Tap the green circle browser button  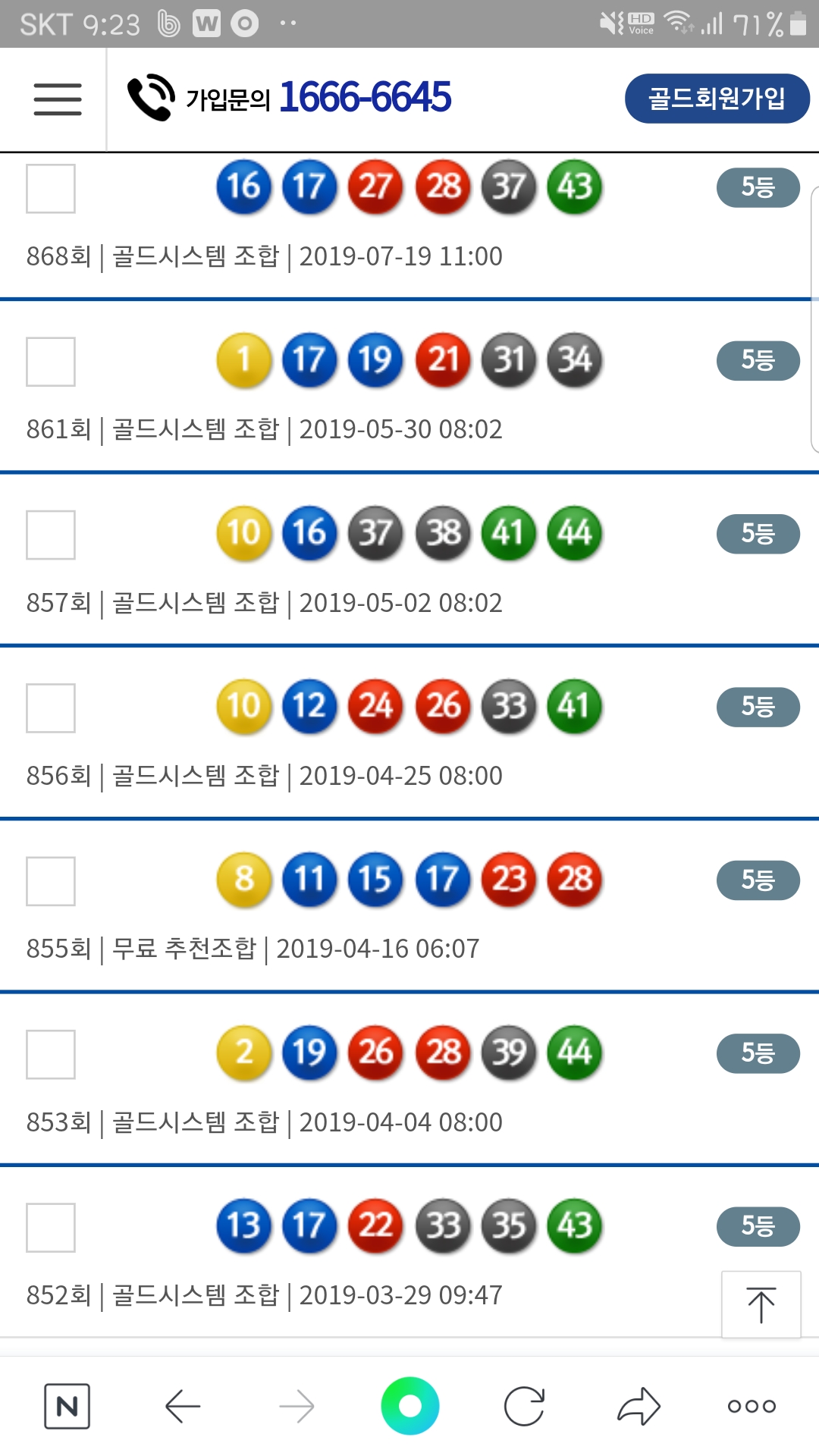coord(409,1407)
